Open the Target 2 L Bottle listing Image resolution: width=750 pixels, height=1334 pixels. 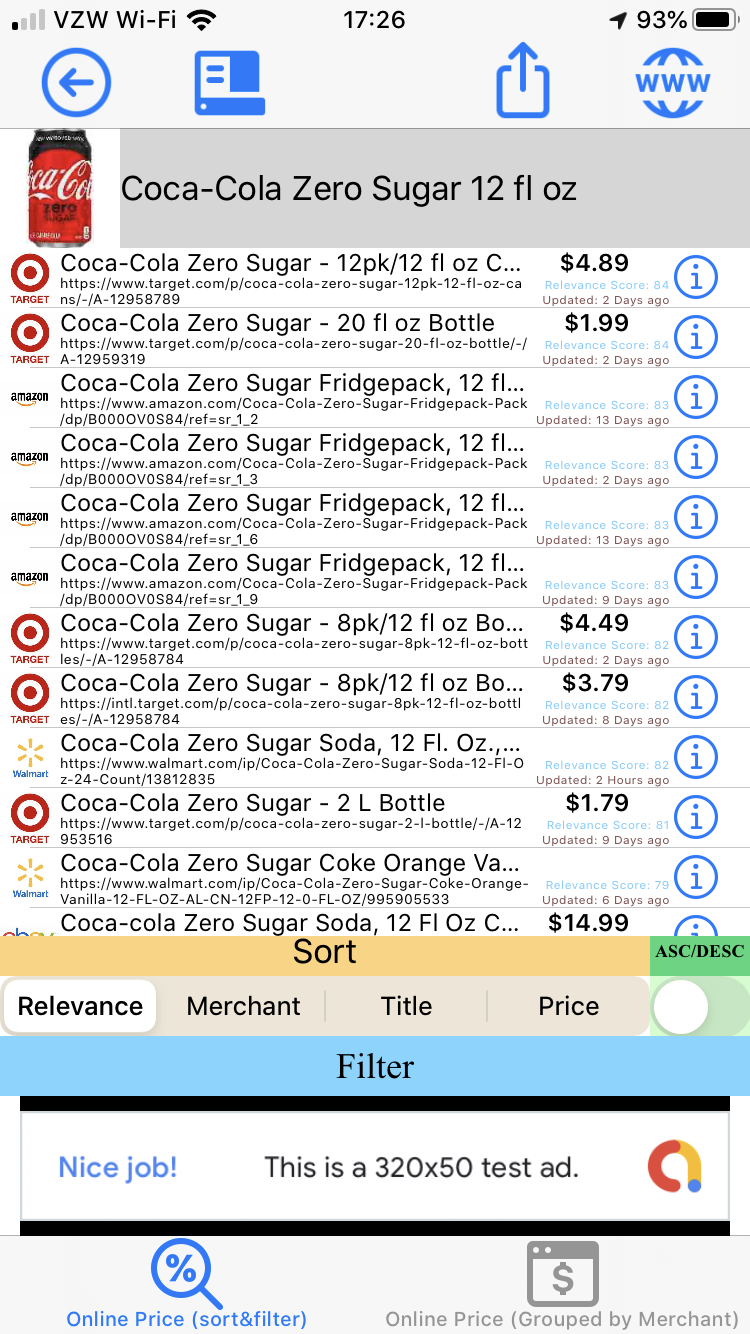[292, 818]
